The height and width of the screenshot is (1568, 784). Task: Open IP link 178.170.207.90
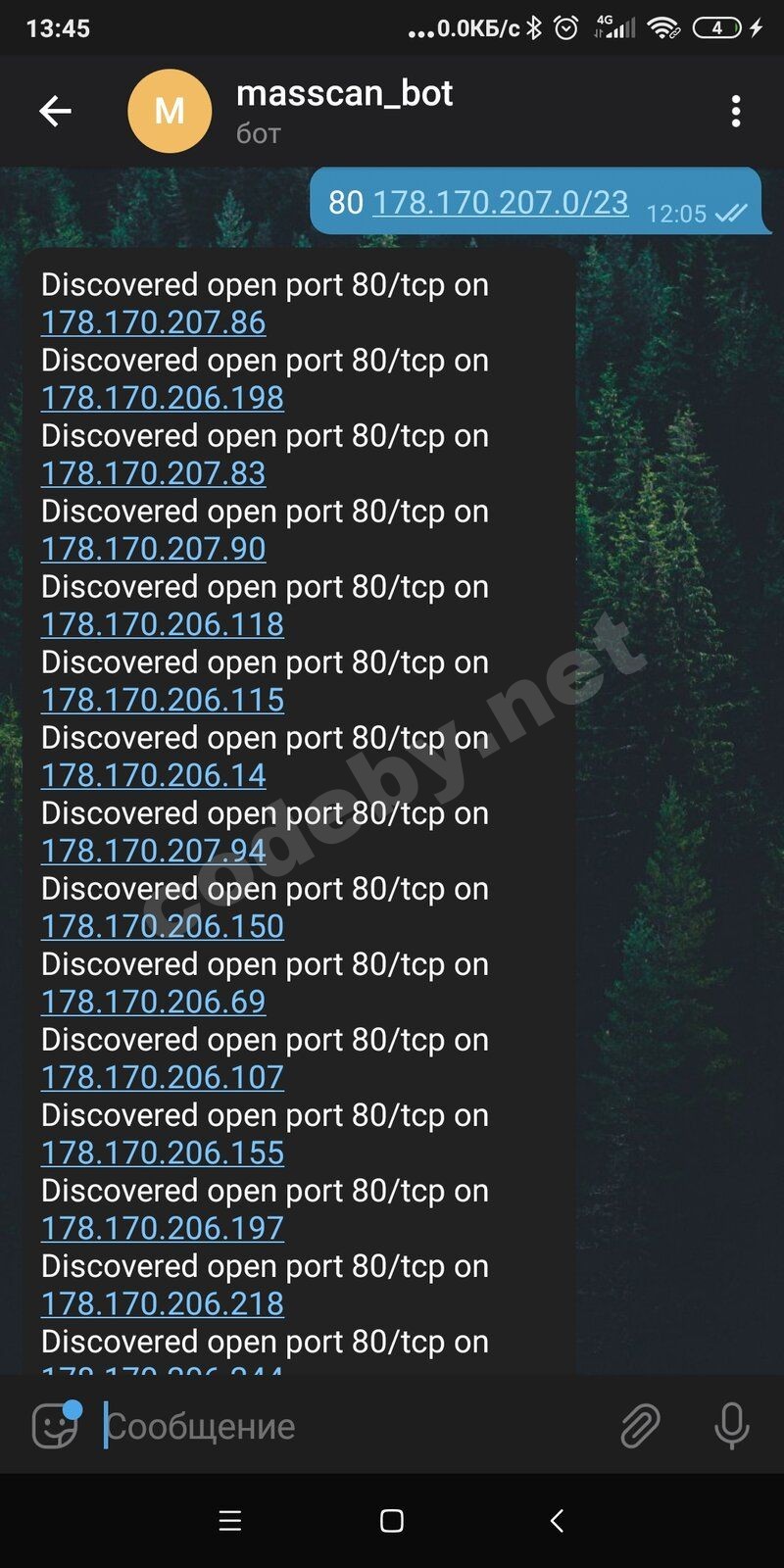[x=153, y=549]
